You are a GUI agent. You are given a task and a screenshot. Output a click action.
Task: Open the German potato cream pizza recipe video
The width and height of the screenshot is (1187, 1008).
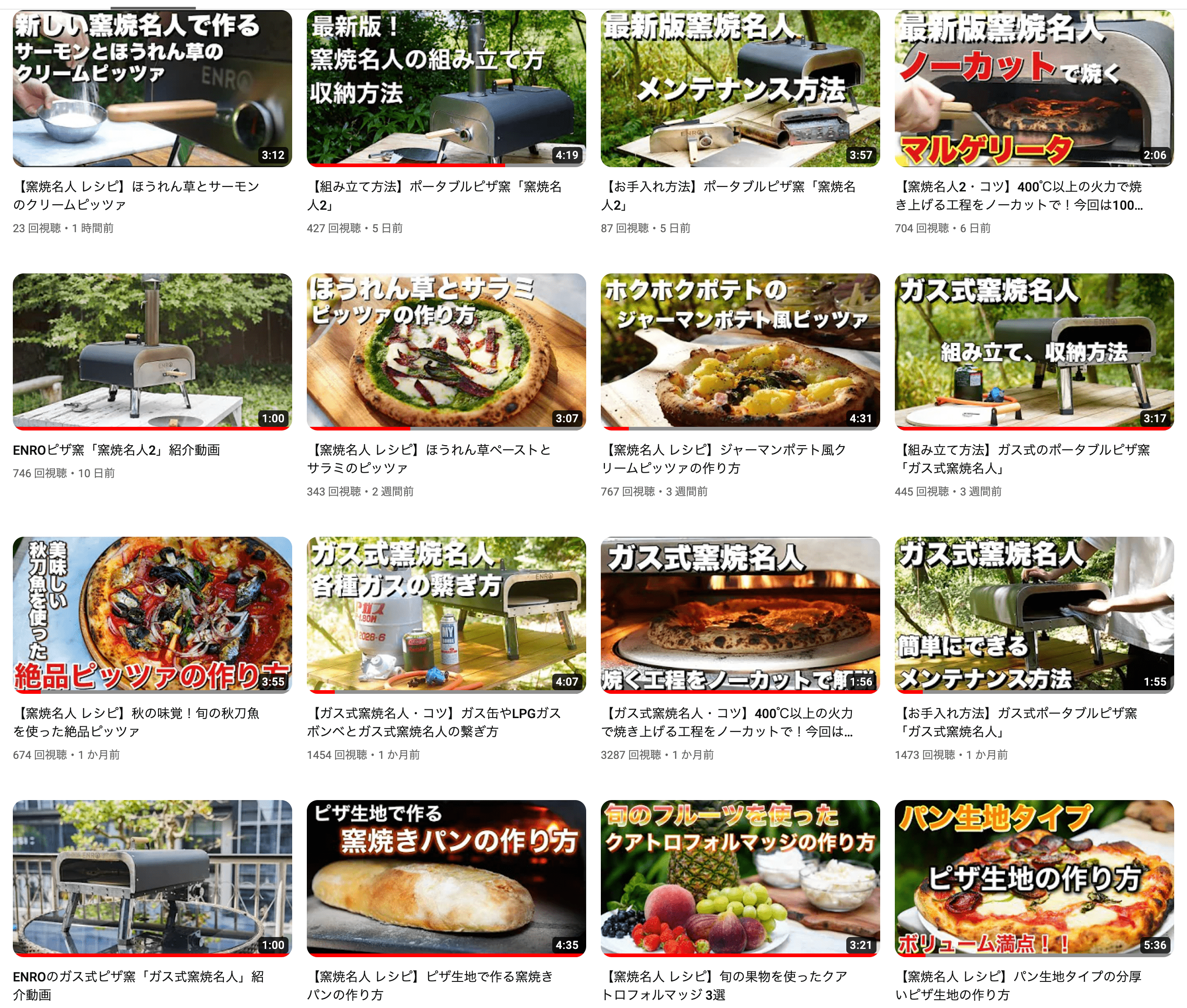740,351
